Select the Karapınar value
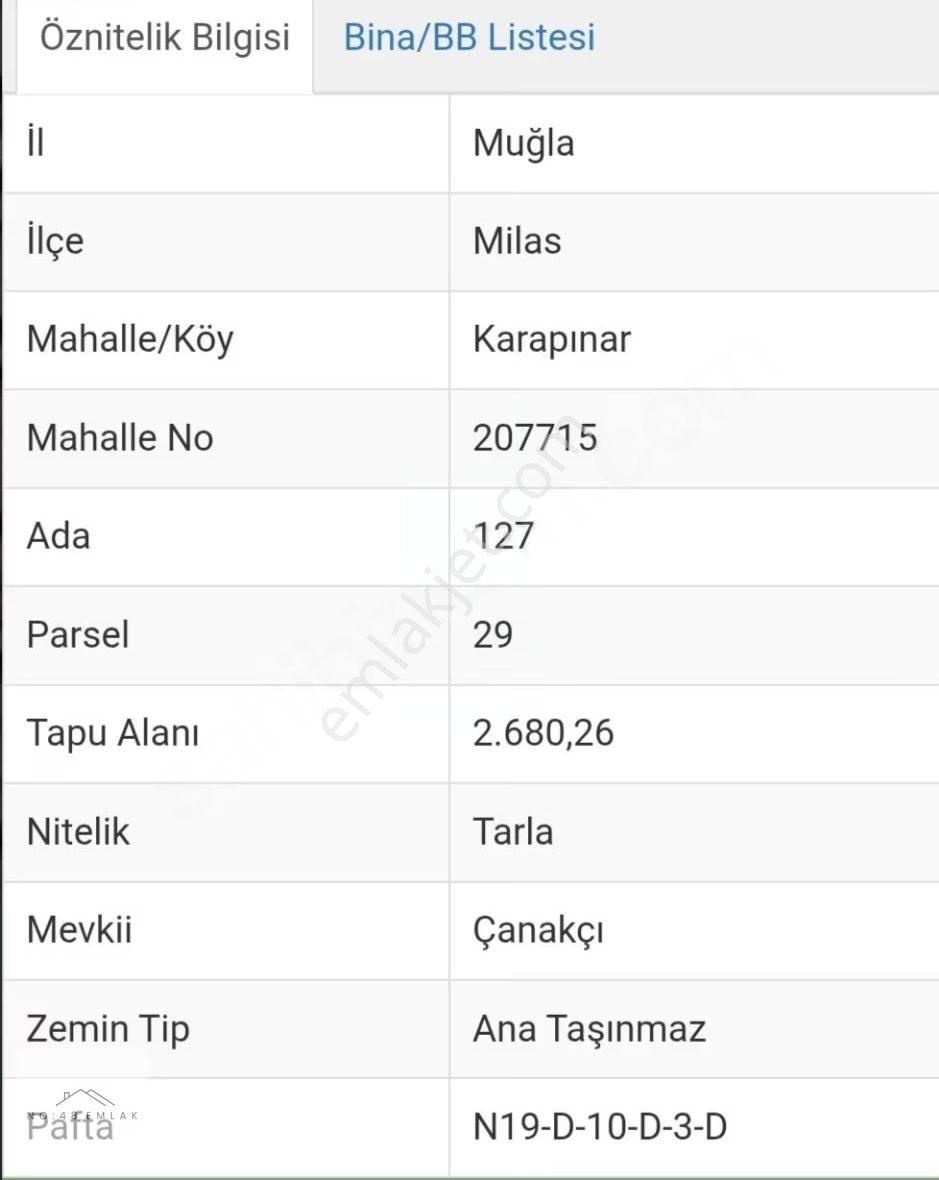This screenshot has width=939, height=1180. coord(551,339)
